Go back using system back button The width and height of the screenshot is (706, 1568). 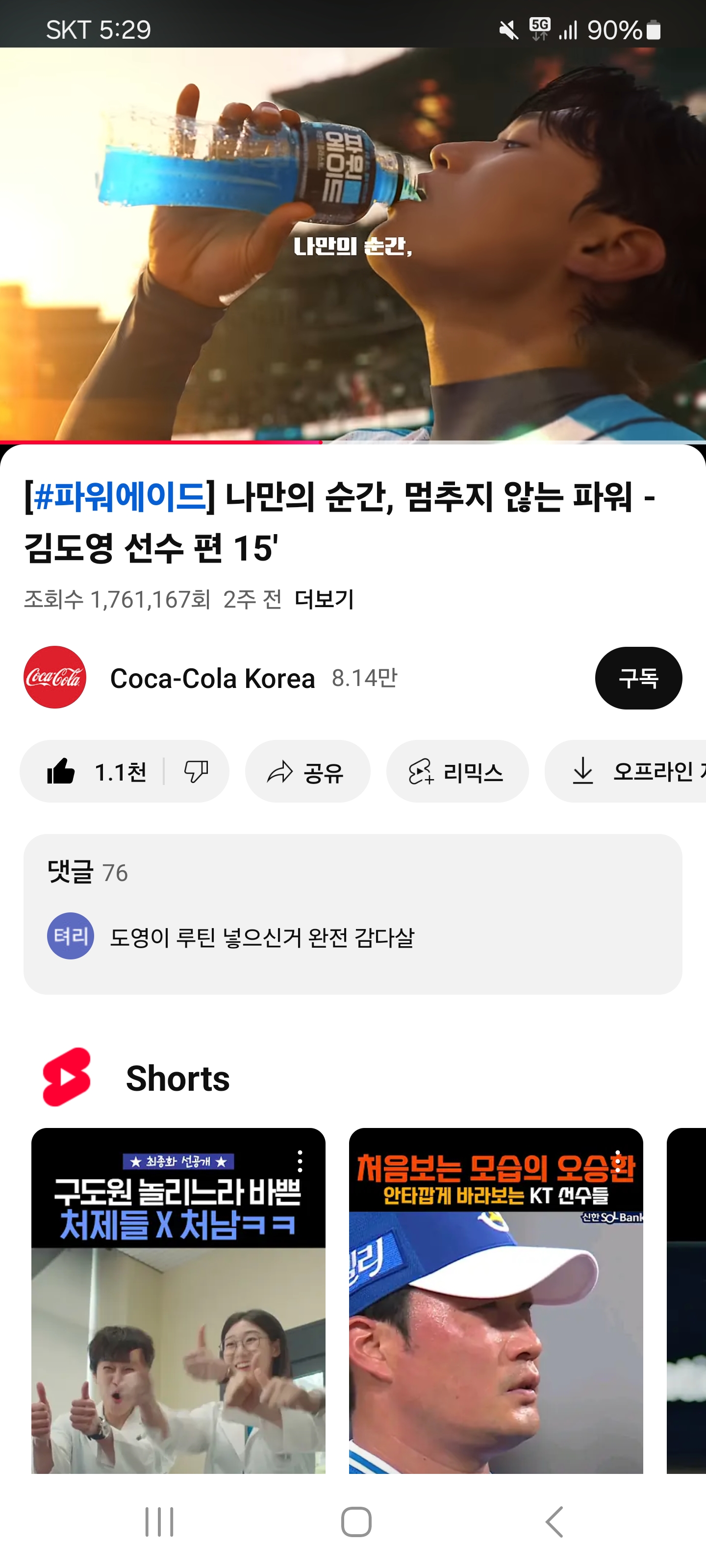point(554,1522)
